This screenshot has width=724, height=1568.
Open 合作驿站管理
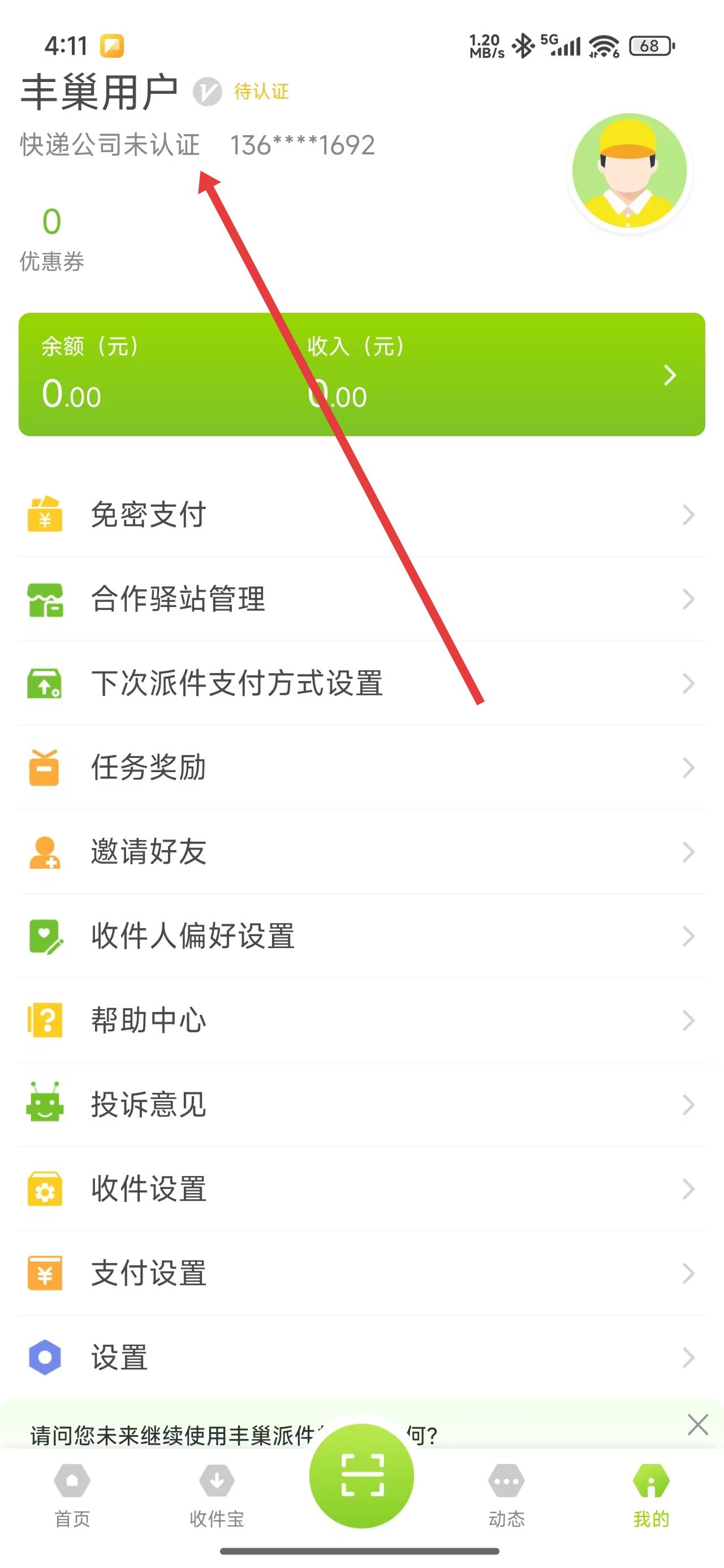(x=361, y=599)
